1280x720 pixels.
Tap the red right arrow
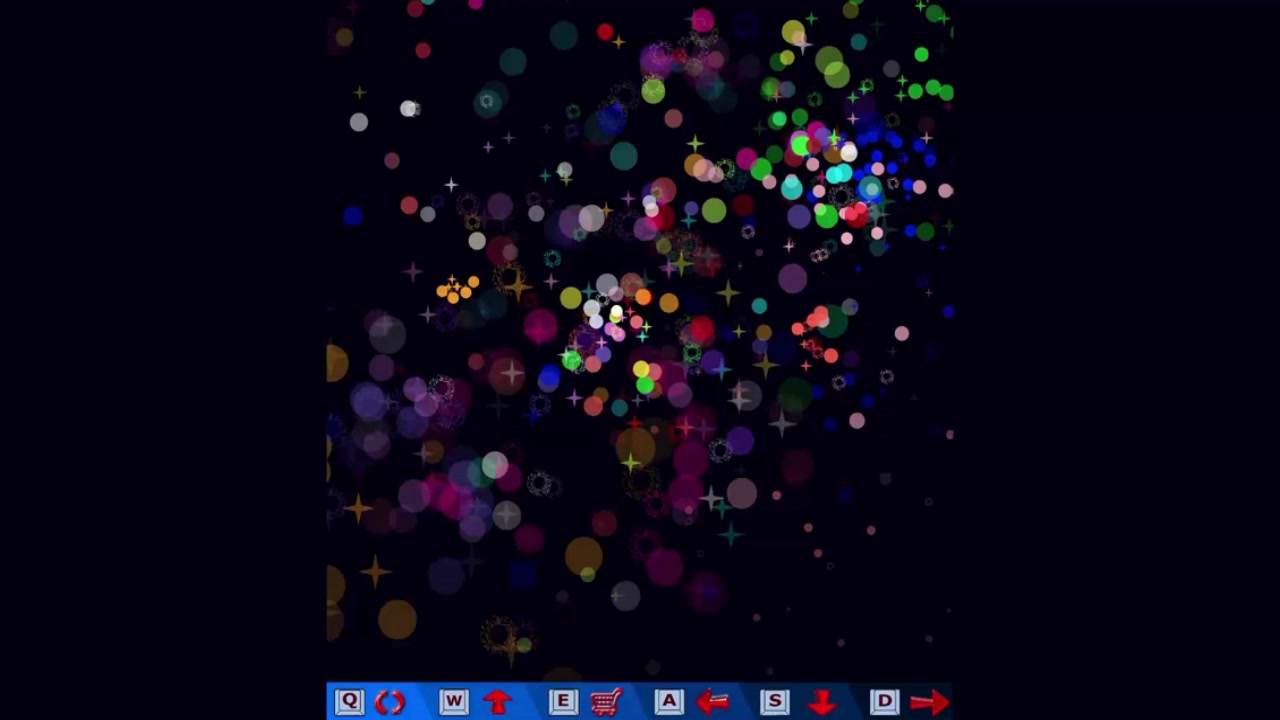point(929,702)
